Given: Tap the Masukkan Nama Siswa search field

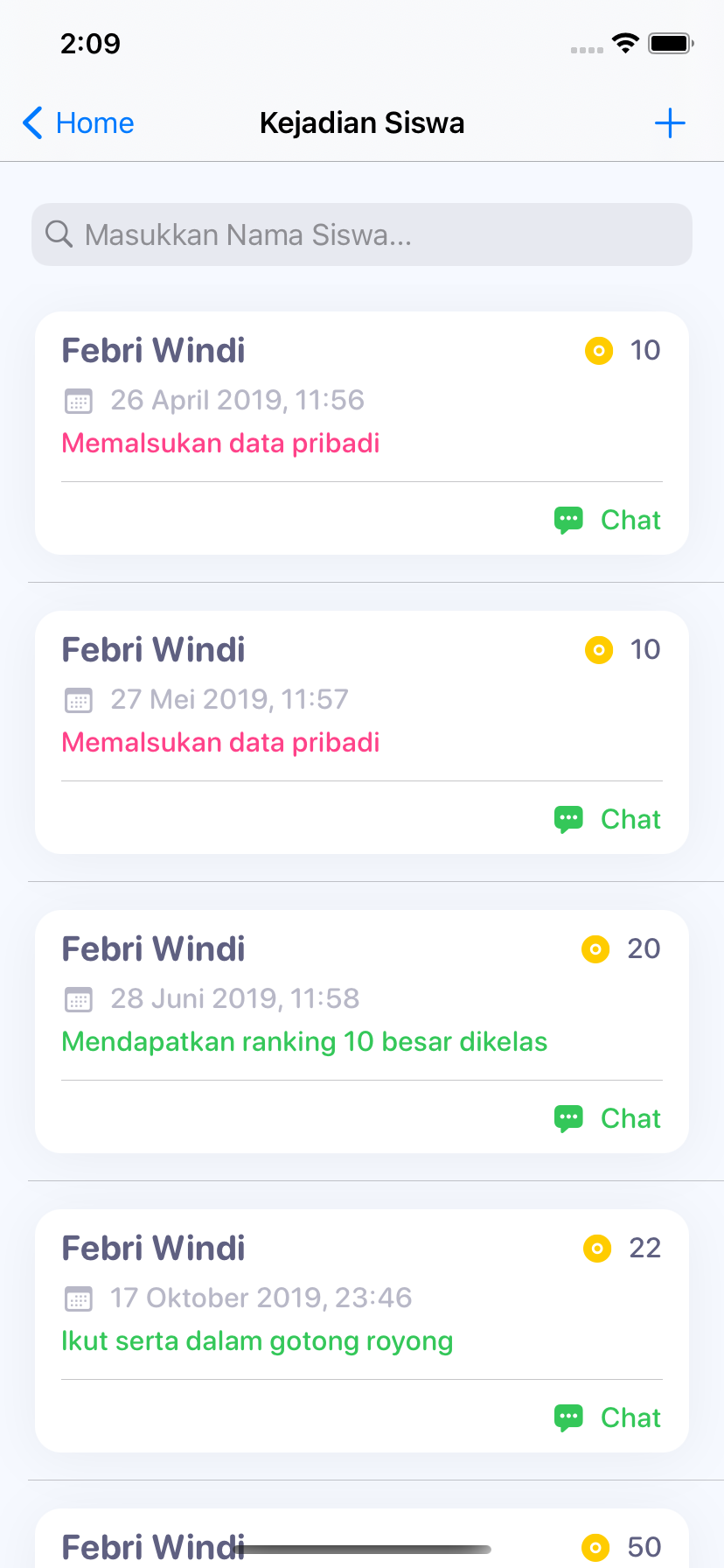Looking at the screenshot, I should click(x=362, y=234).
